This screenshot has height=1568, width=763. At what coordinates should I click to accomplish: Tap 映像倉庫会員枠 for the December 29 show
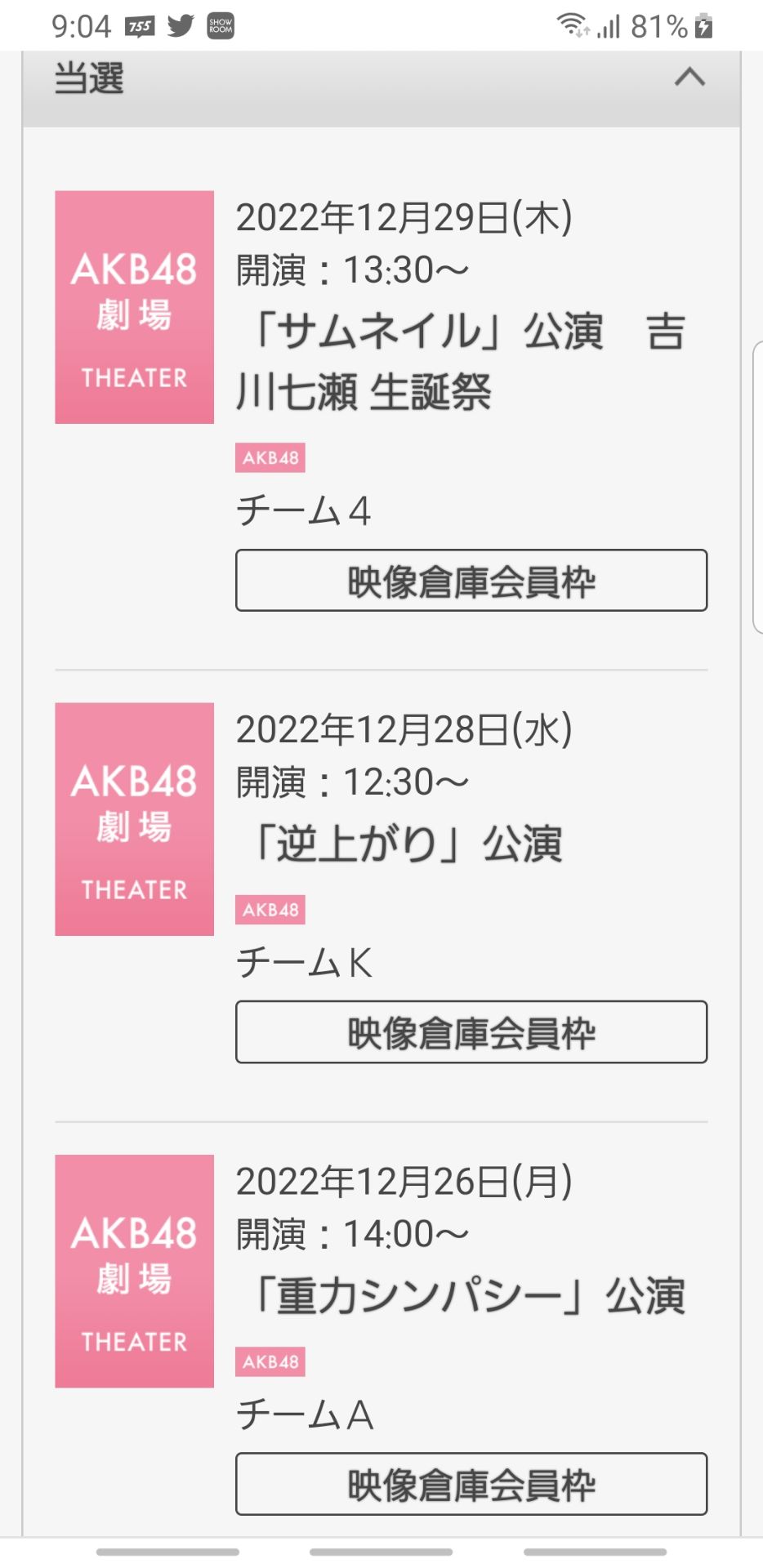(x=471, y=581)
